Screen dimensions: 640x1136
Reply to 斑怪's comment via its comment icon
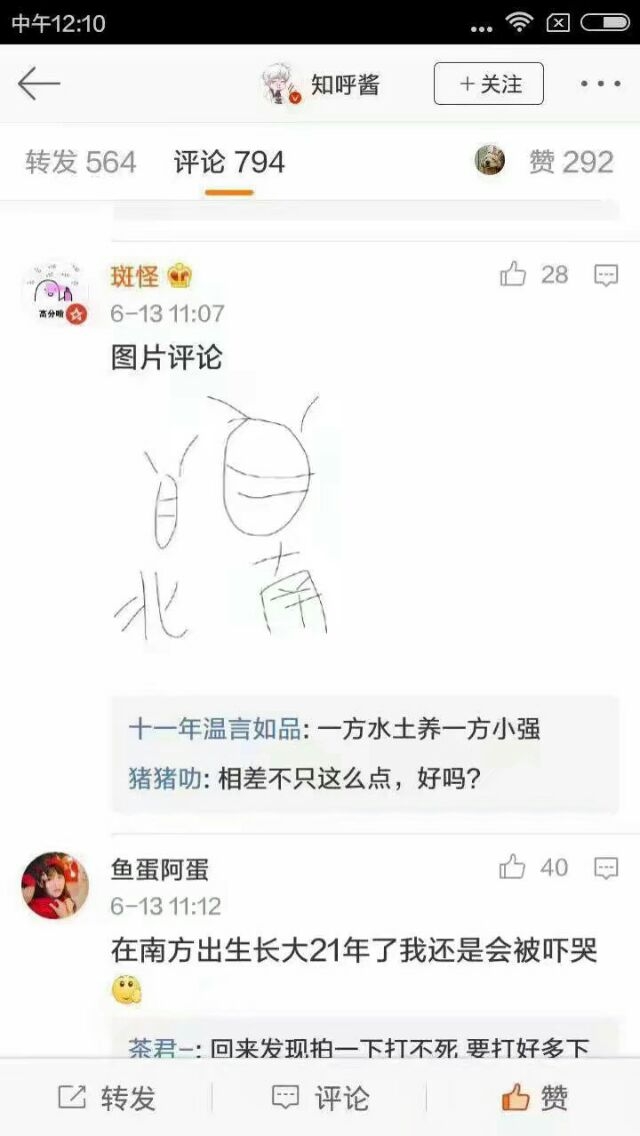[x=606, y=275]
